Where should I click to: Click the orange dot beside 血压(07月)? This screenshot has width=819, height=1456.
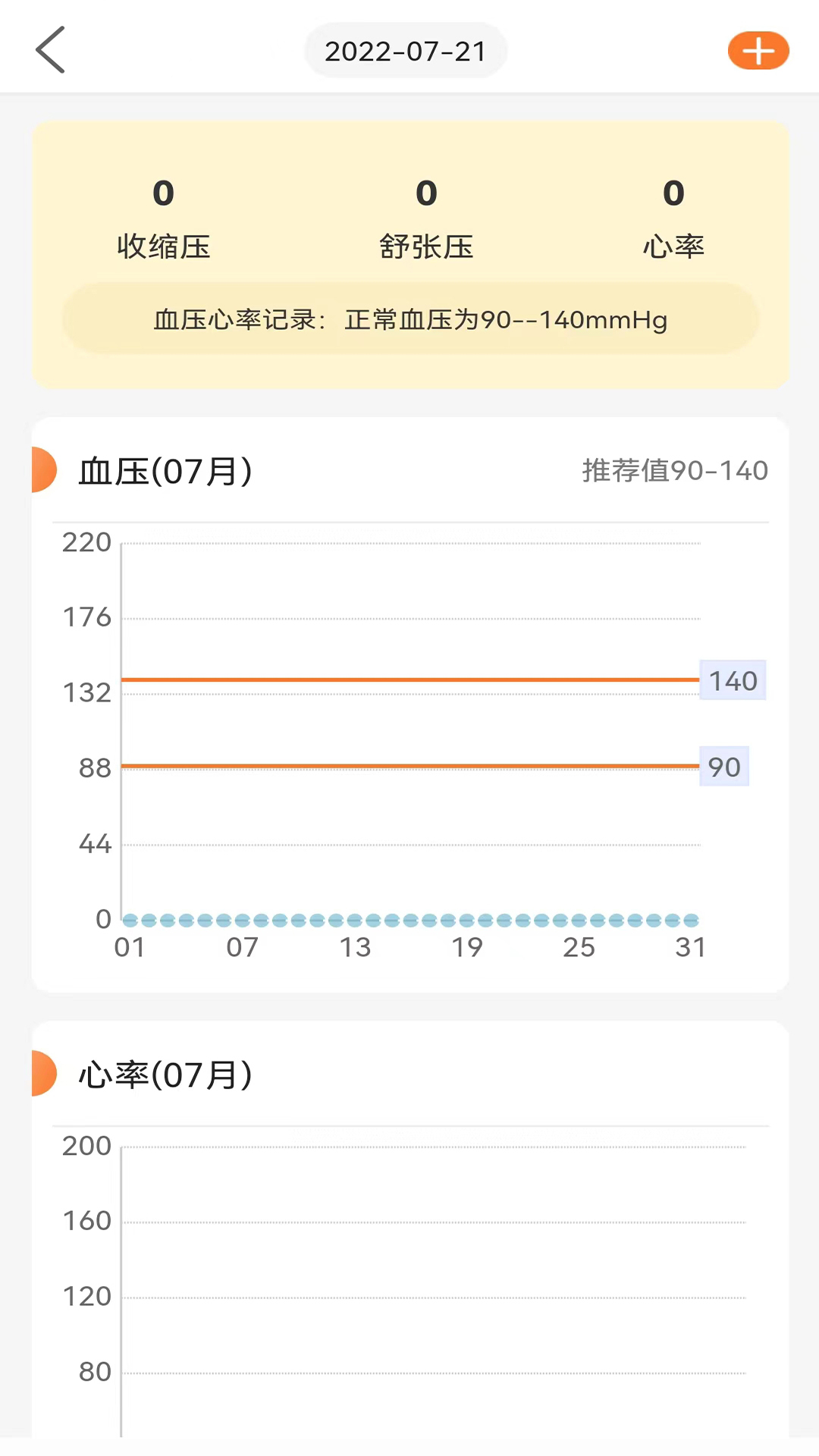[42, 469]
